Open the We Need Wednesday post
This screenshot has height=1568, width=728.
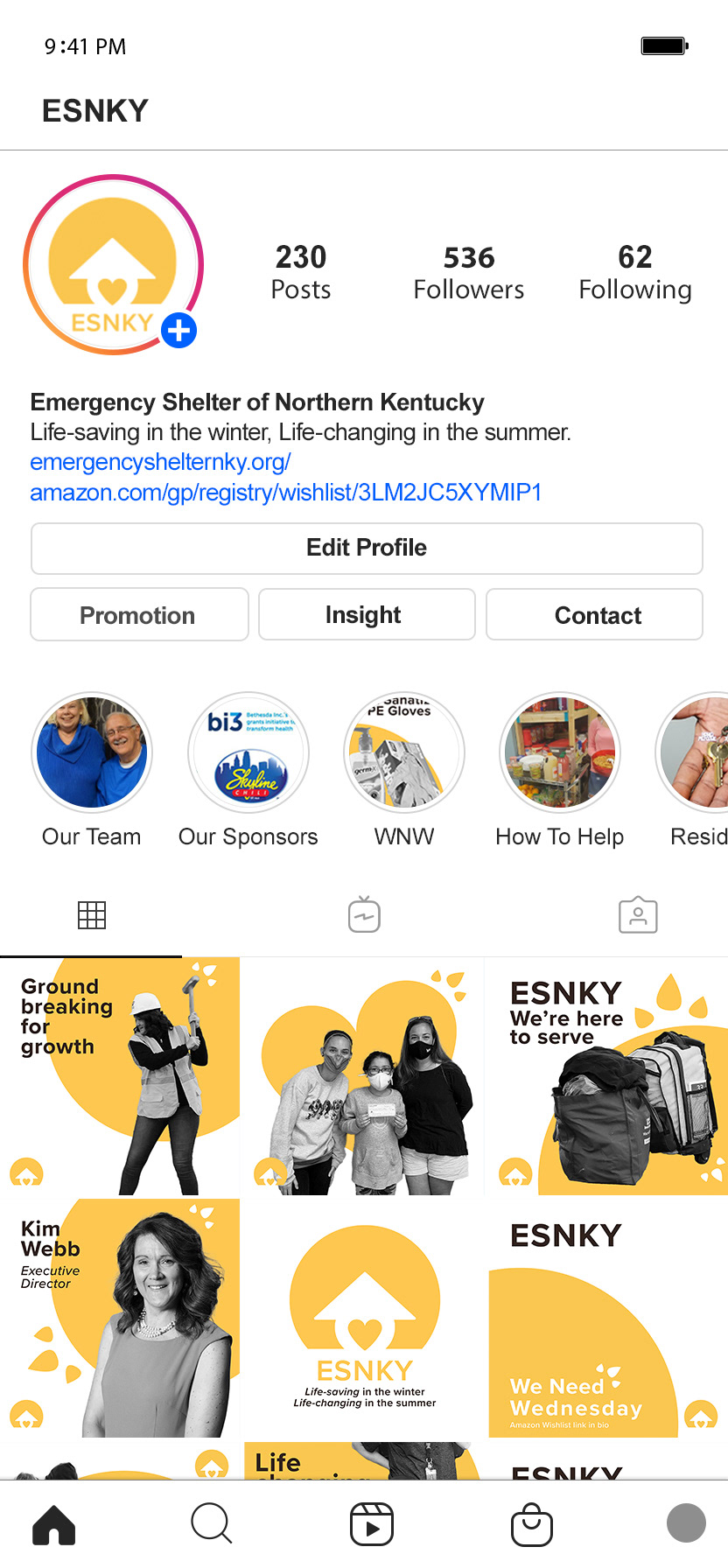coord(606,1318)
